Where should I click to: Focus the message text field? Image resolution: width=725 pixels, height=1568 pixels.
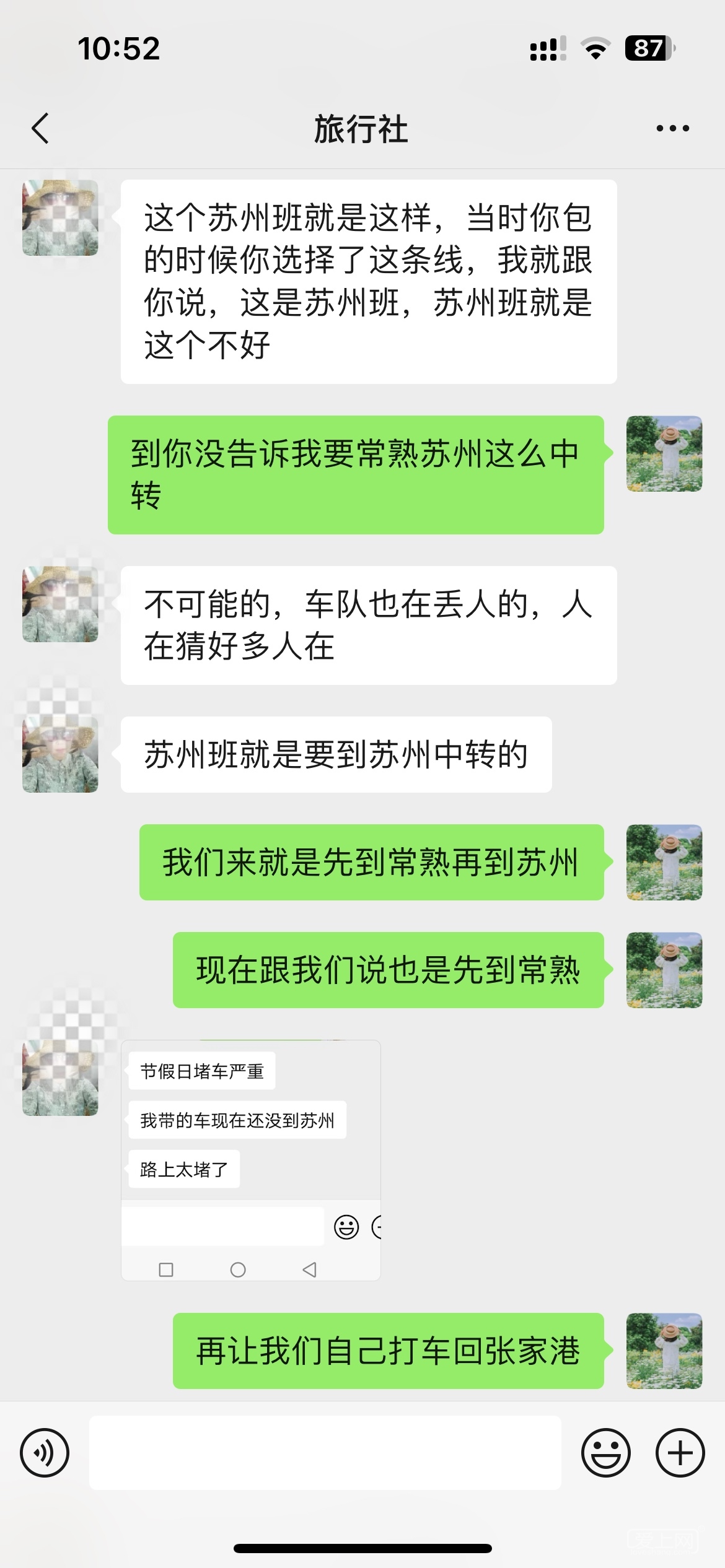pos(325,1452)
